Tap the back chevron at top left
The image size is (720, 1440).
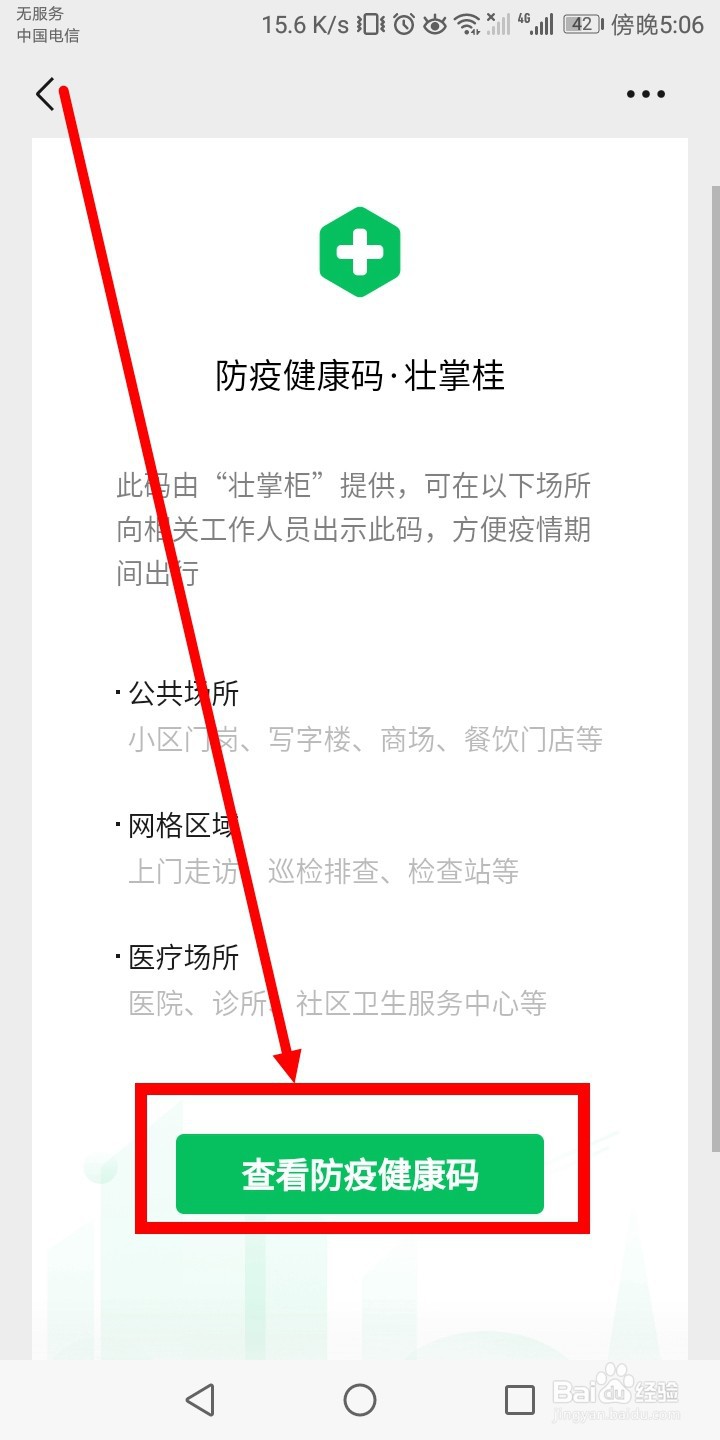(45, 94)
